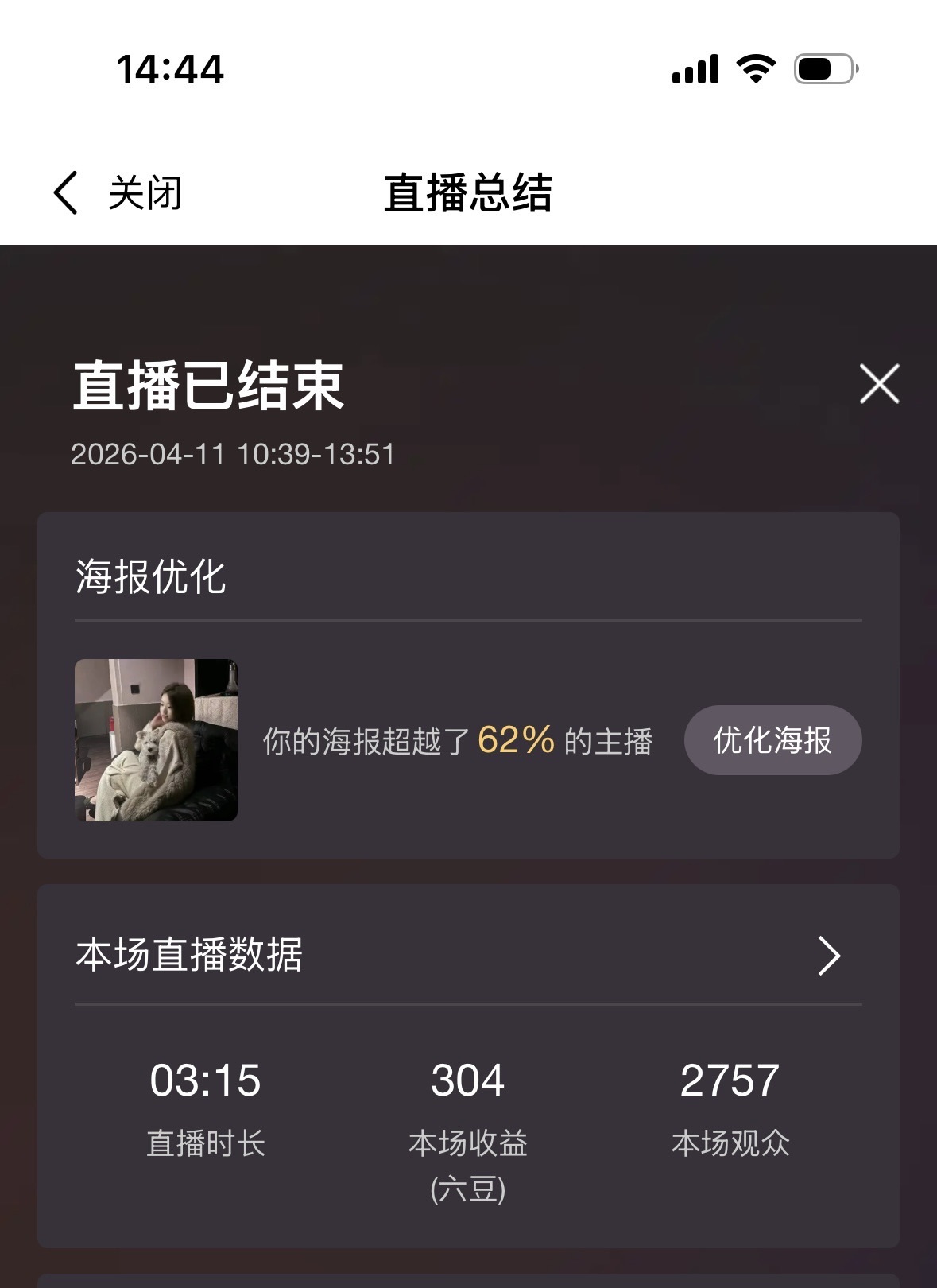Tap the clock time 14:44 in the status bar
The height and width of the screenshot is (1288, 937).
pos(168,71)
